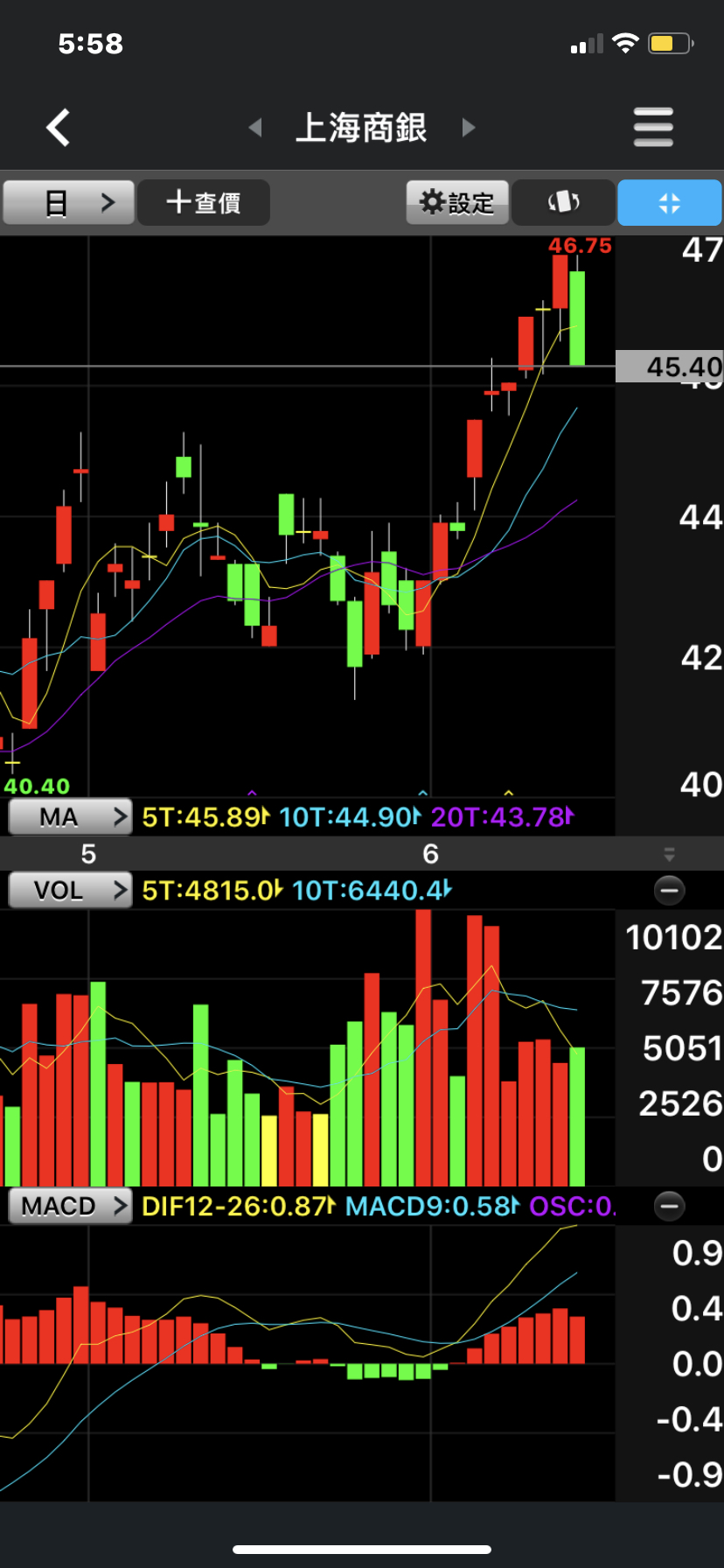Tap the 查價 price lookup button
Image resolution: width=724 pixels, height=1568 pixels.
[204, 203]
